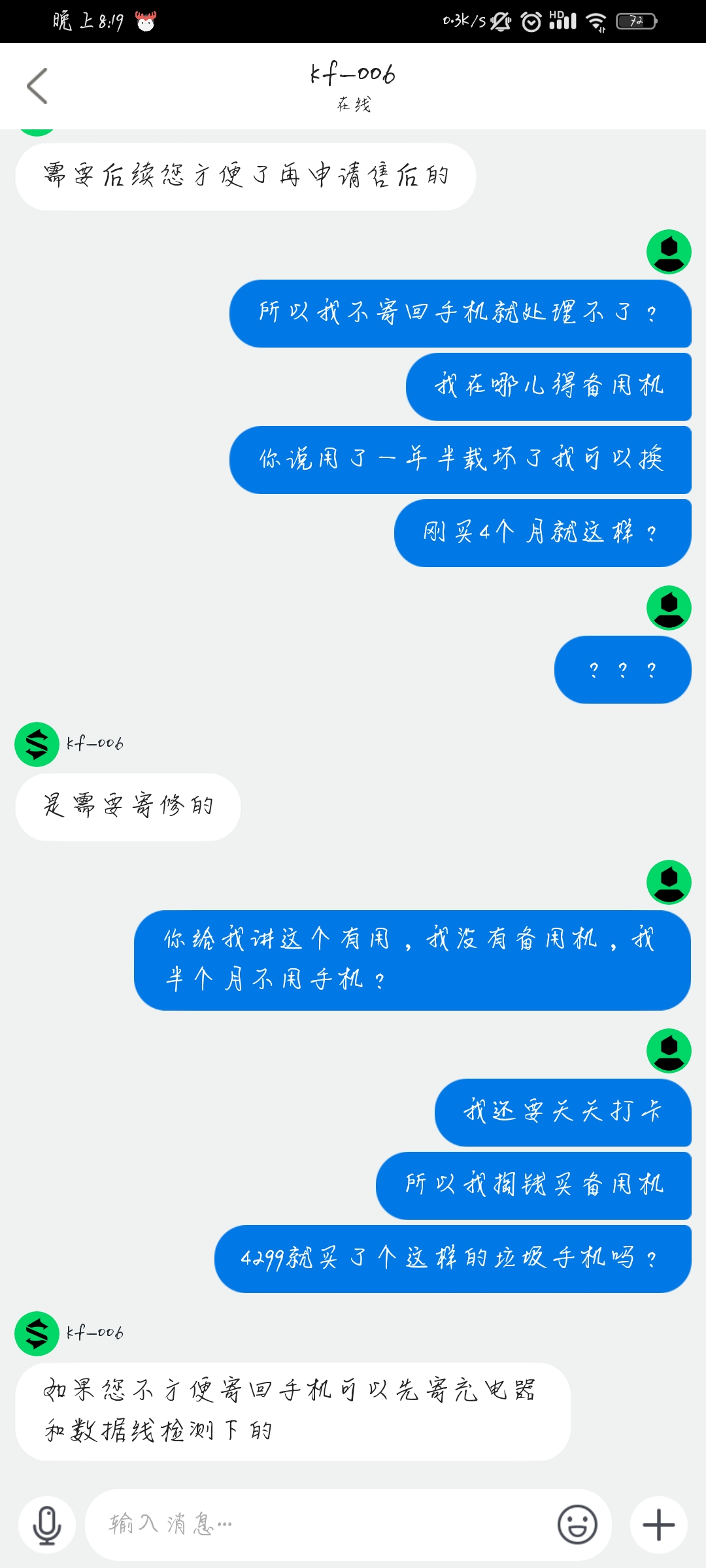Go back using the top-left arrow

(x=37, y=86)
